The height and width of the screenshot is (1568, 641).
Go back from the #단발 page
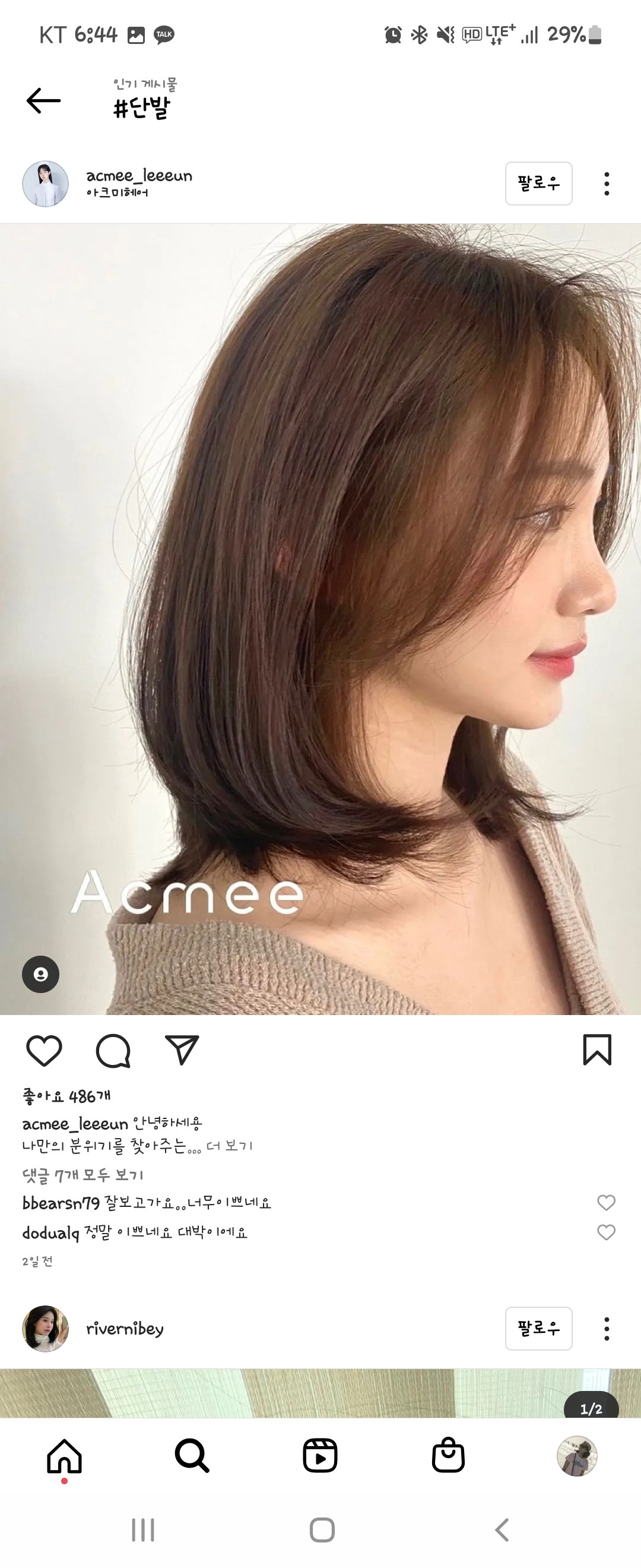43,100
